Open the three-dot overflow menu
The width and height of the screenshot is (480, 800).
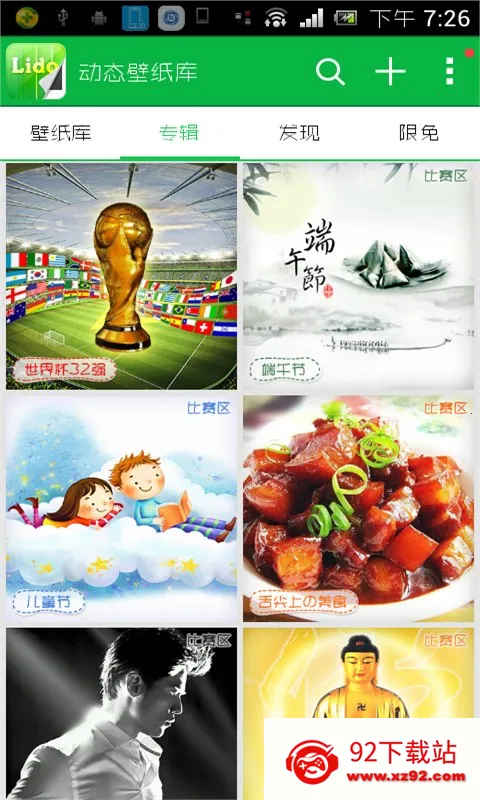point(449,71)
